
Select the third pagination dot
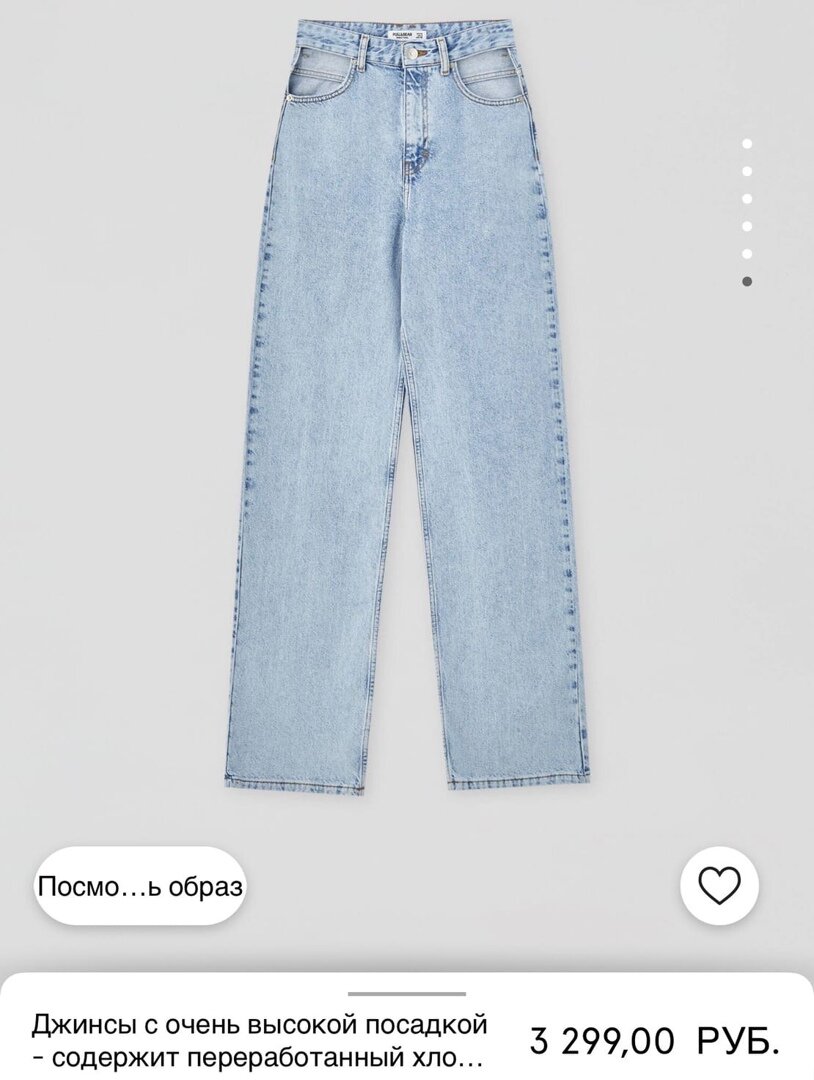click(x=746, y=198)
